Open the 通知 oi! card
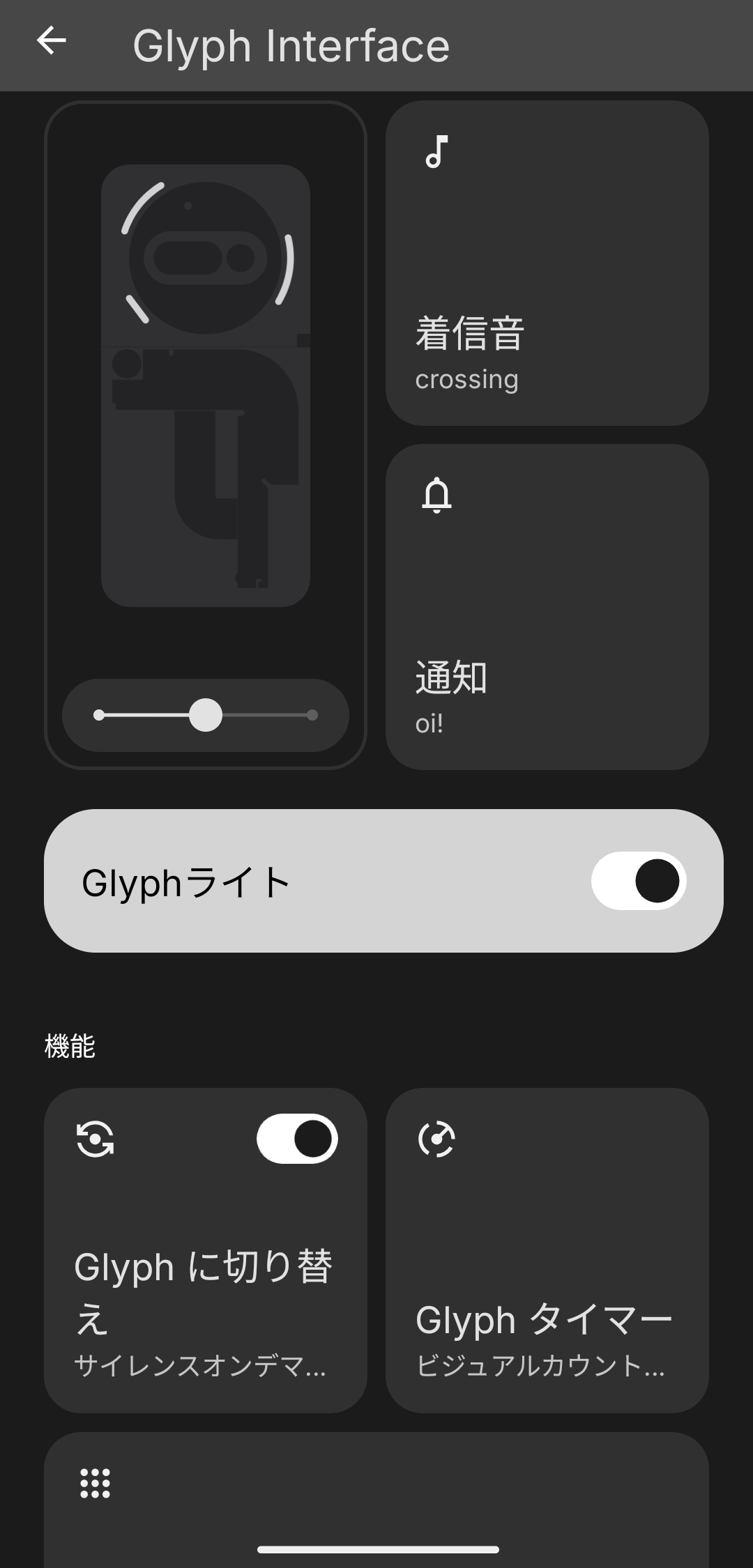This screenshot has width=753, height=1568. 547,607
